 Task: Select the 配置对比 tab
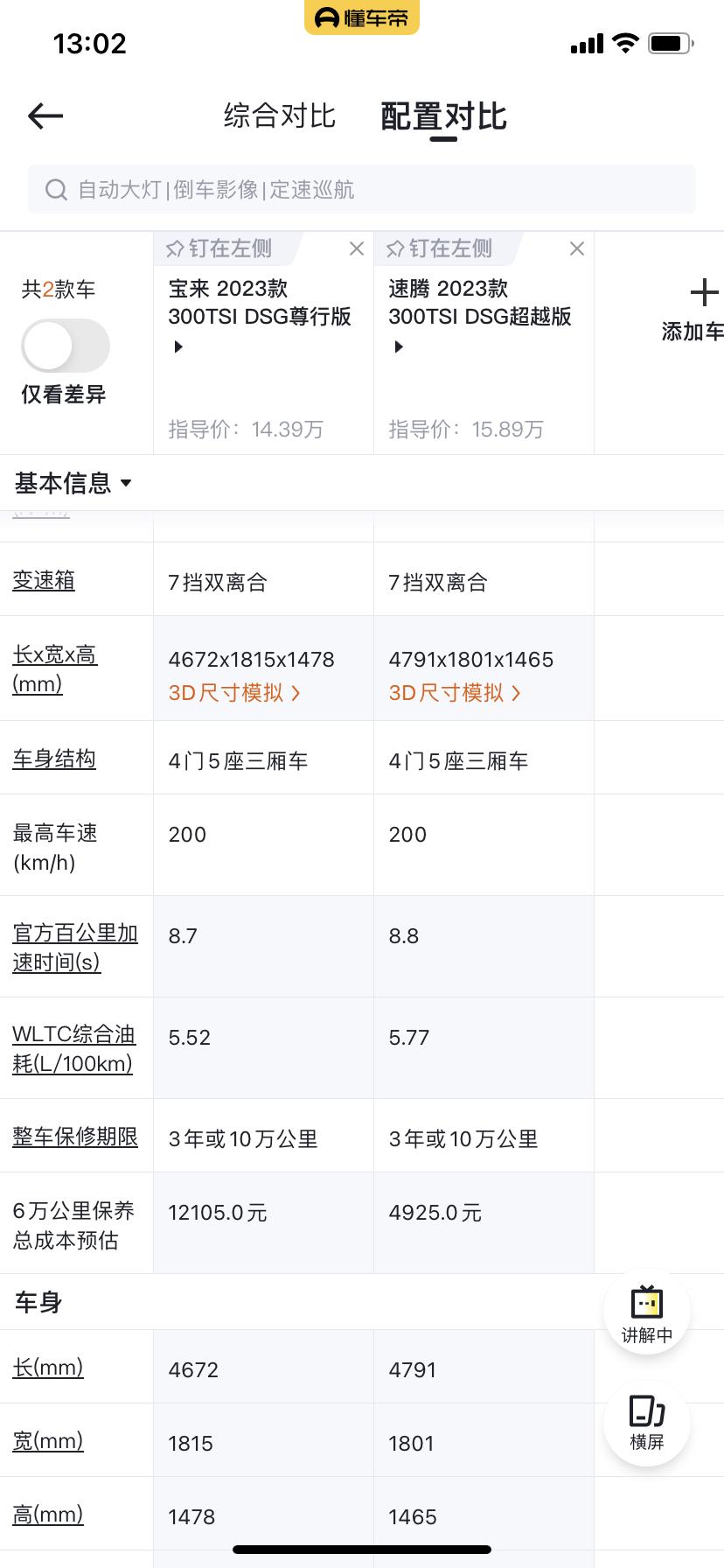[x=443, y=116]
